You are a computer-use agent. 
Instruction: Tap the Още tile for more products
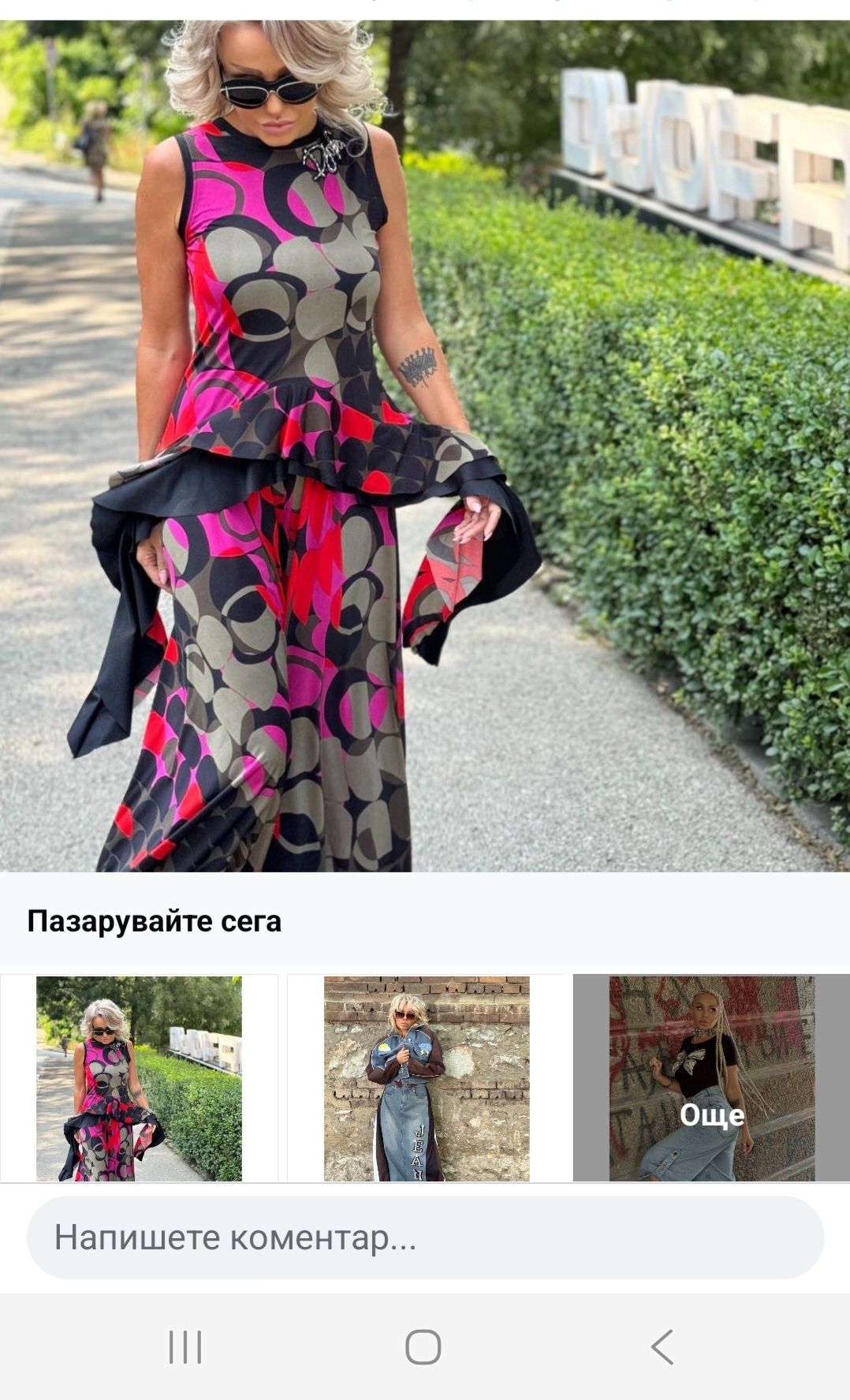point(711,1078)
